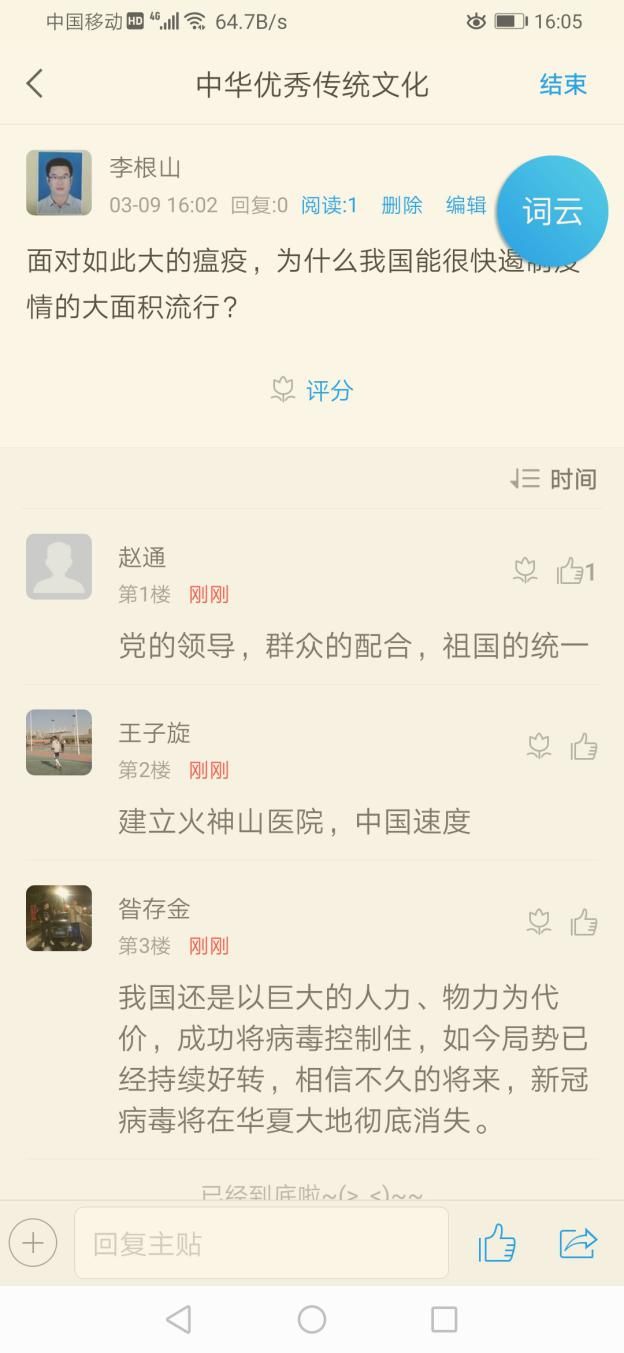Go back using the top-left arrow
The width and height of the screenshot is (624, 1353).
(x=35, y=84)
